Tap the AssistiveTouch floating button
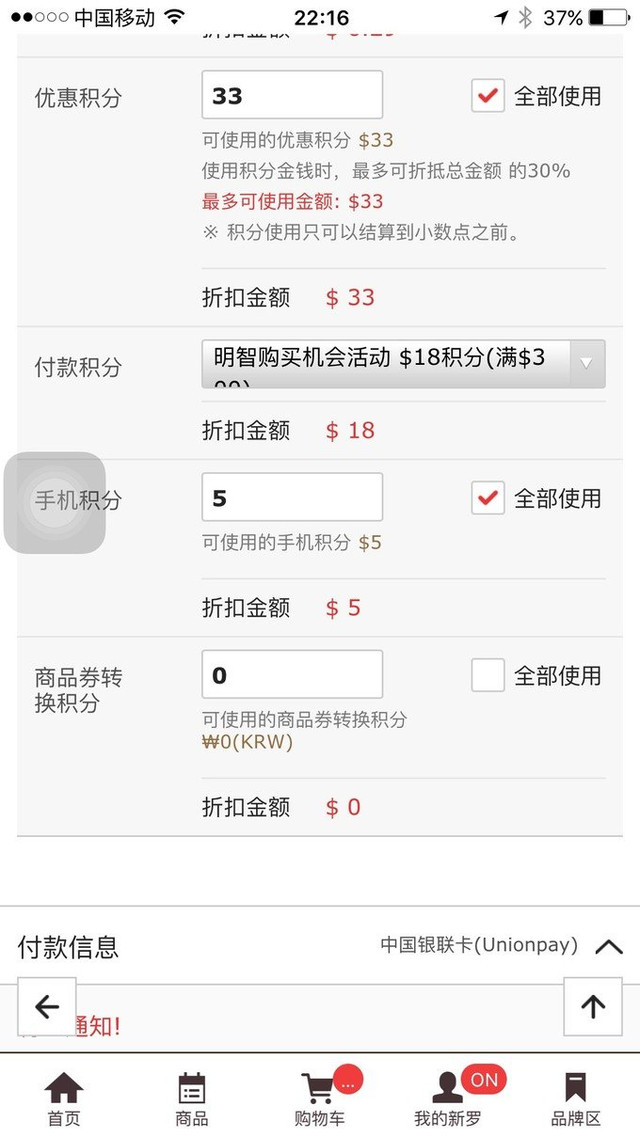Viewport: 640px width, 1137px height. click(55, 503)
